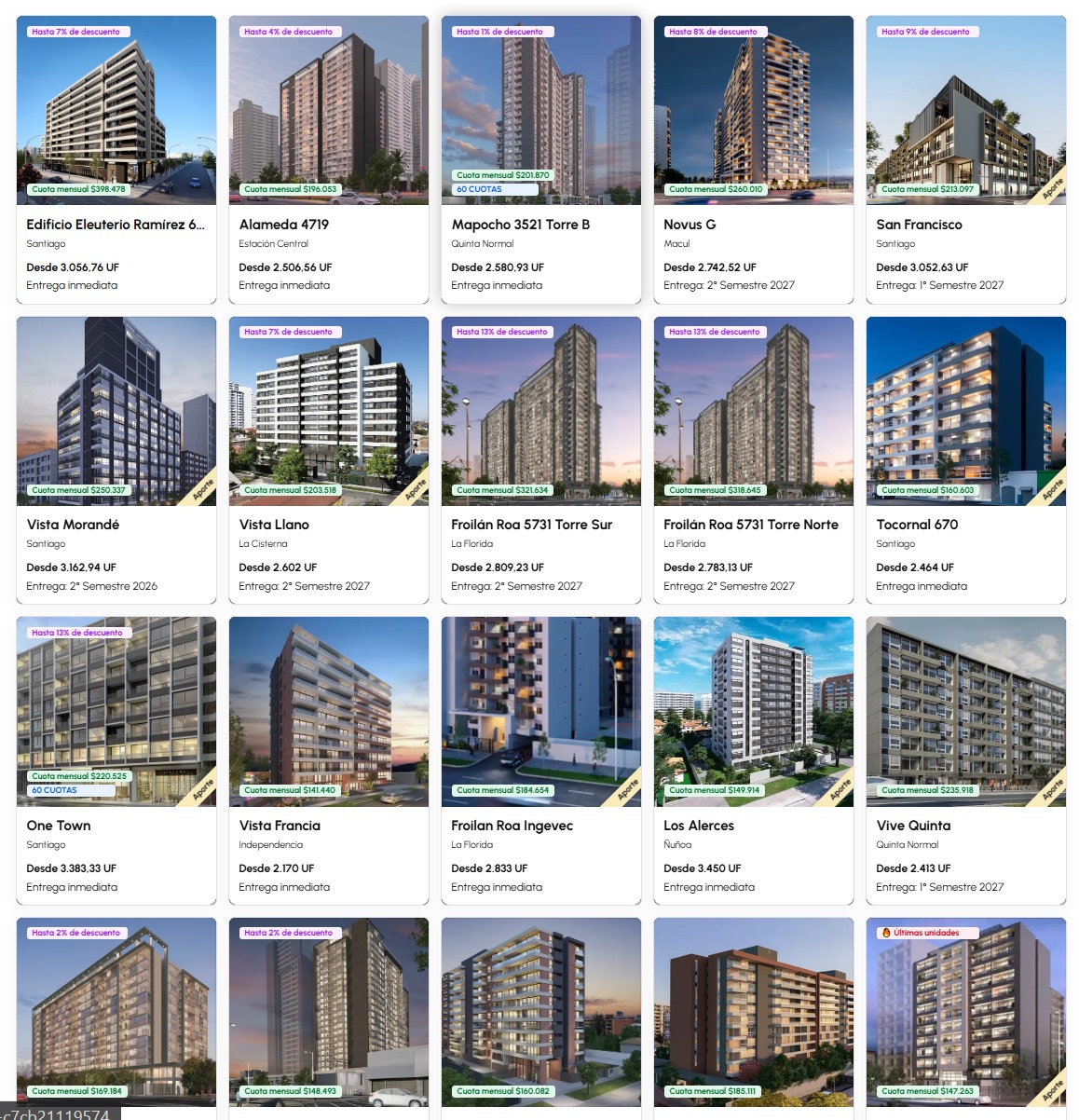Screen dimensions: 1079x1120
Task: Open the Edificio Eleuterio Ramírez property card
Action: point(116,225)
